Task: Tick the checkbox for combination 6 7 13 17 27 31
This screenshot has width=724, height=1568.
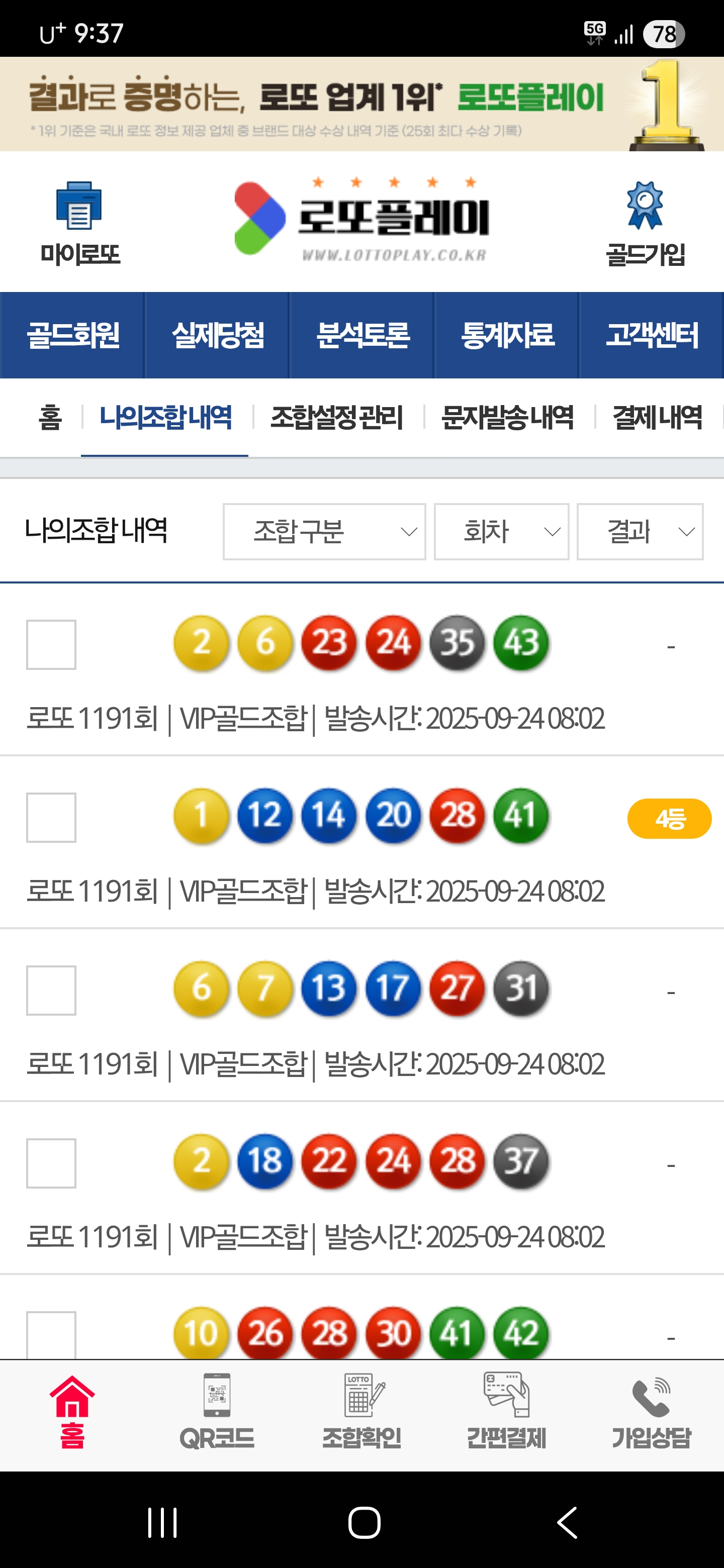Action: click(51, 991)
